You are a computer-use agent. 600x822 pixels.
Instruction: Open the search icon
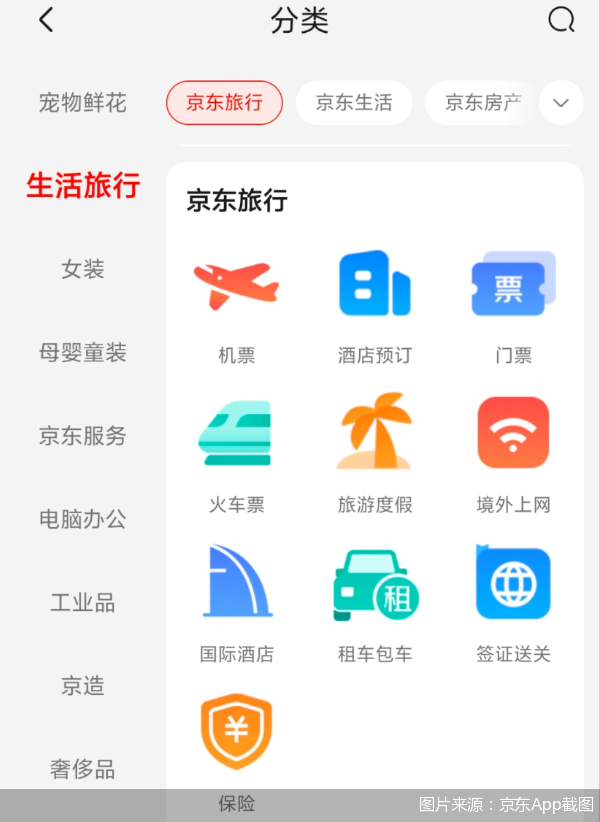(561, 20)
